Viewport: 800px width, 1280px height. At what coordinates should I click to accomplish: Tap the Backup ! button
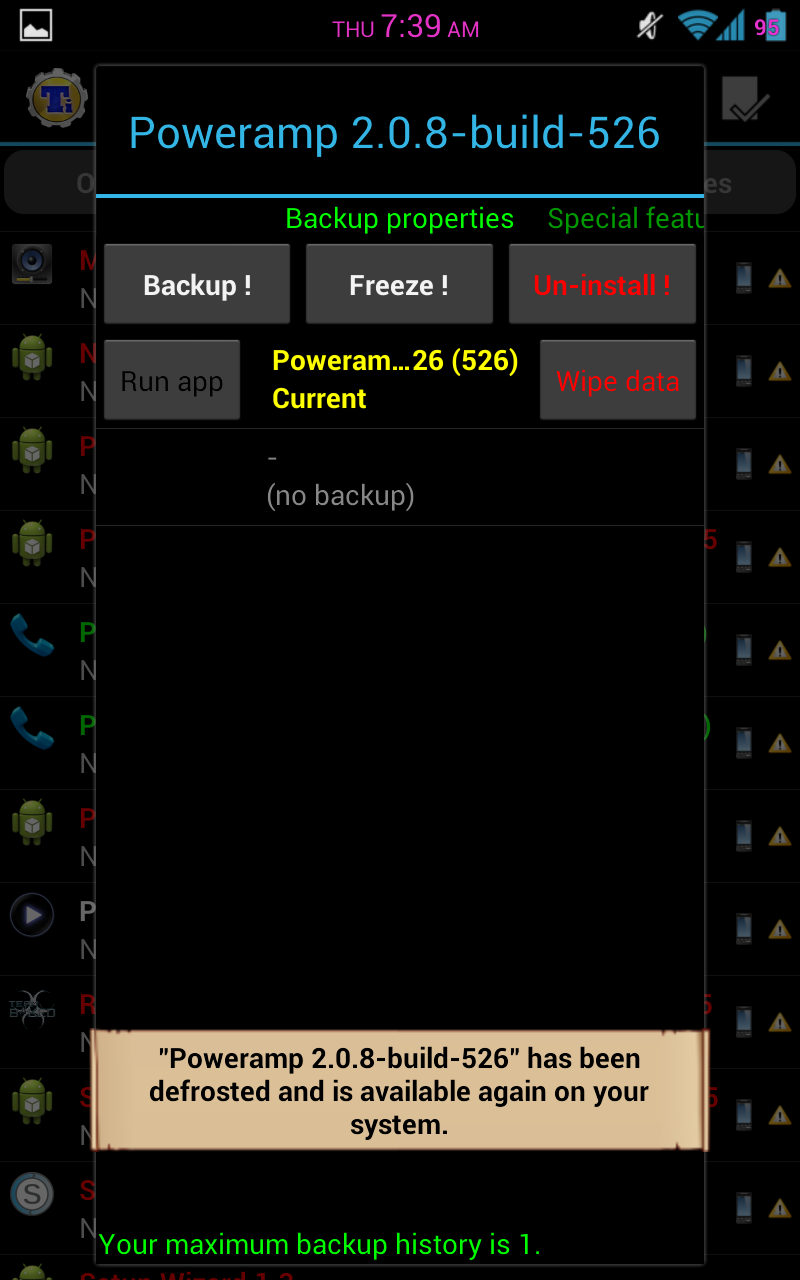tap(197, 285)
